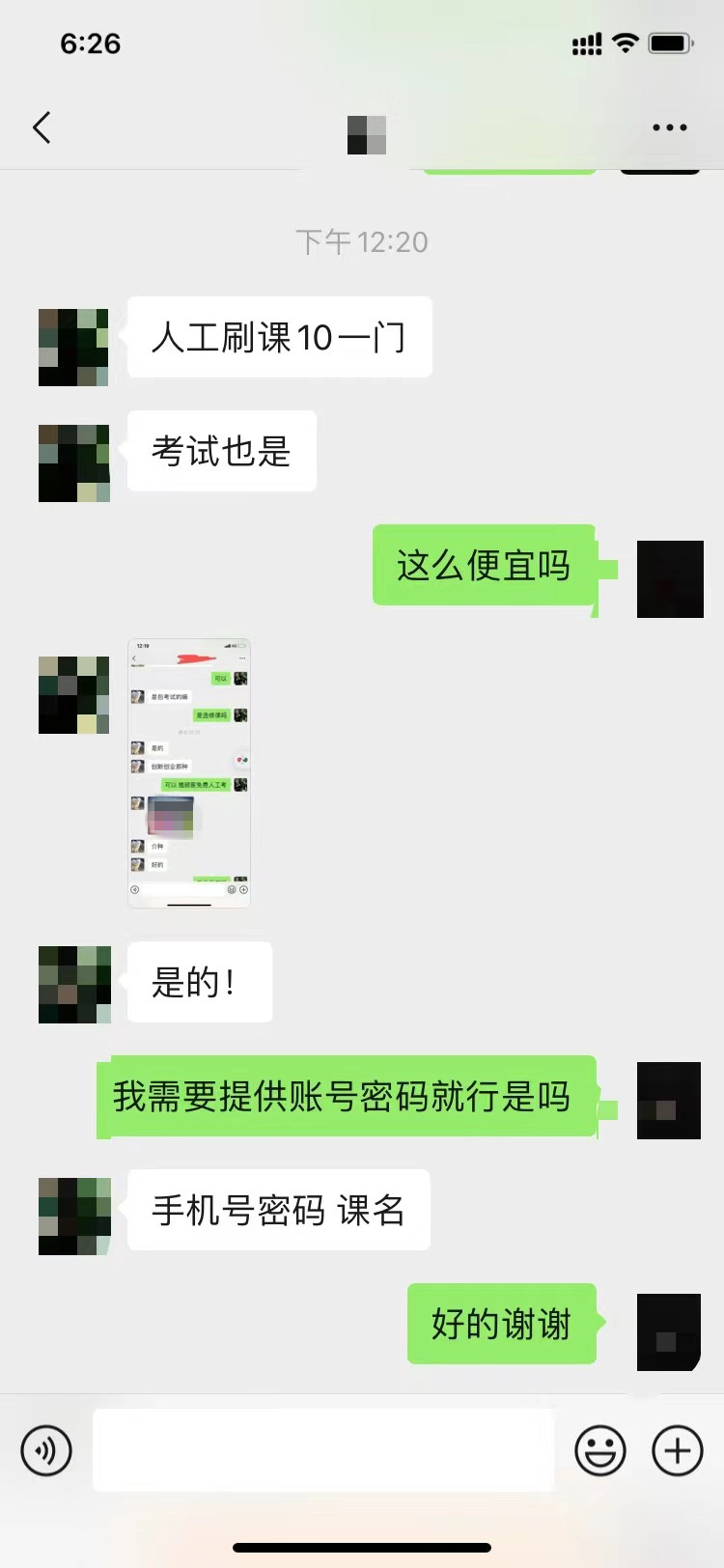This screenshot has width=724, height=1568.
Task: Open the shared screenshot image in chat
Action: coord(189,772)
